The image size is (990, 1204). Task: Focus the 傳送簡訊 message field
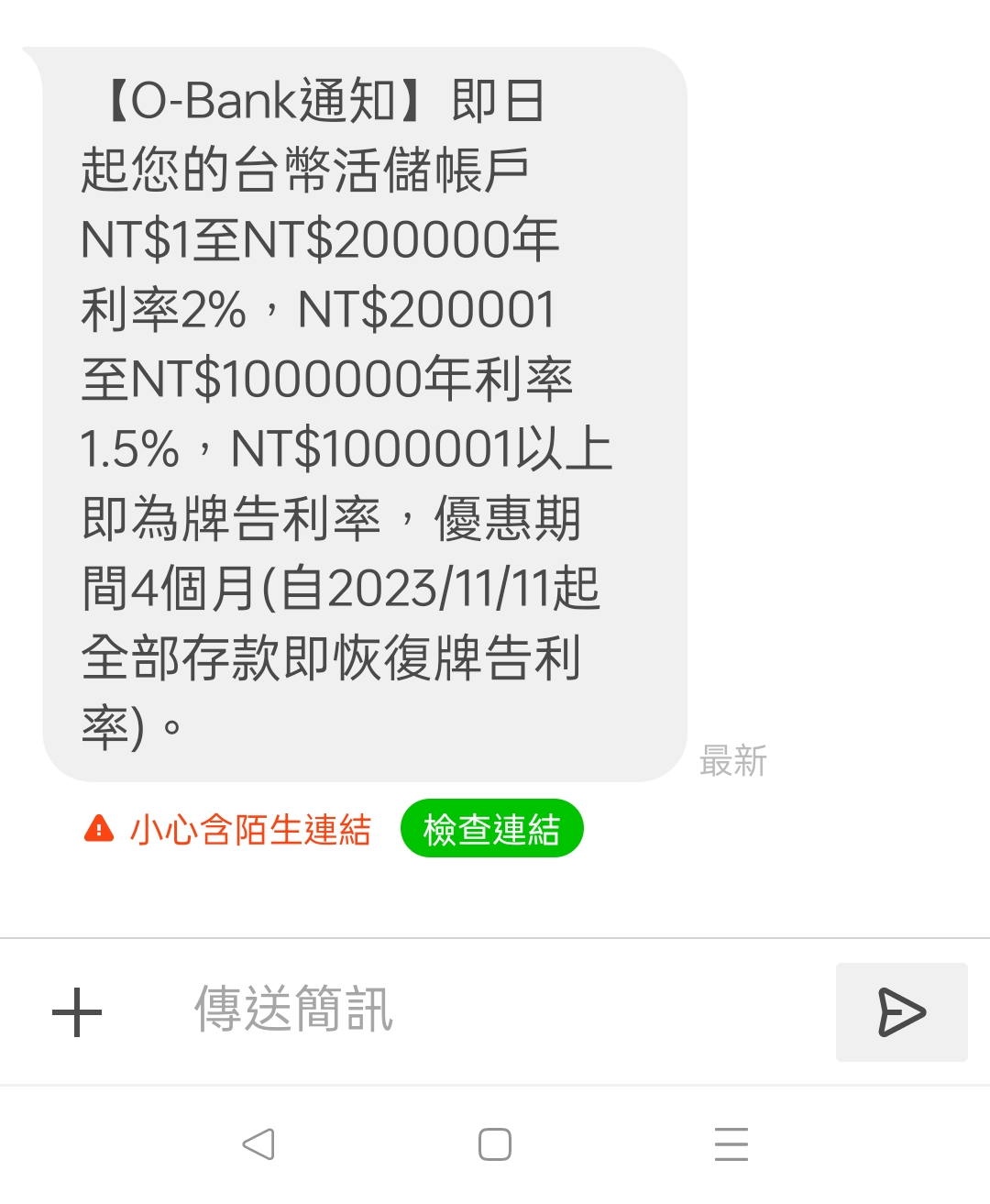click(x=458, y=1011)
